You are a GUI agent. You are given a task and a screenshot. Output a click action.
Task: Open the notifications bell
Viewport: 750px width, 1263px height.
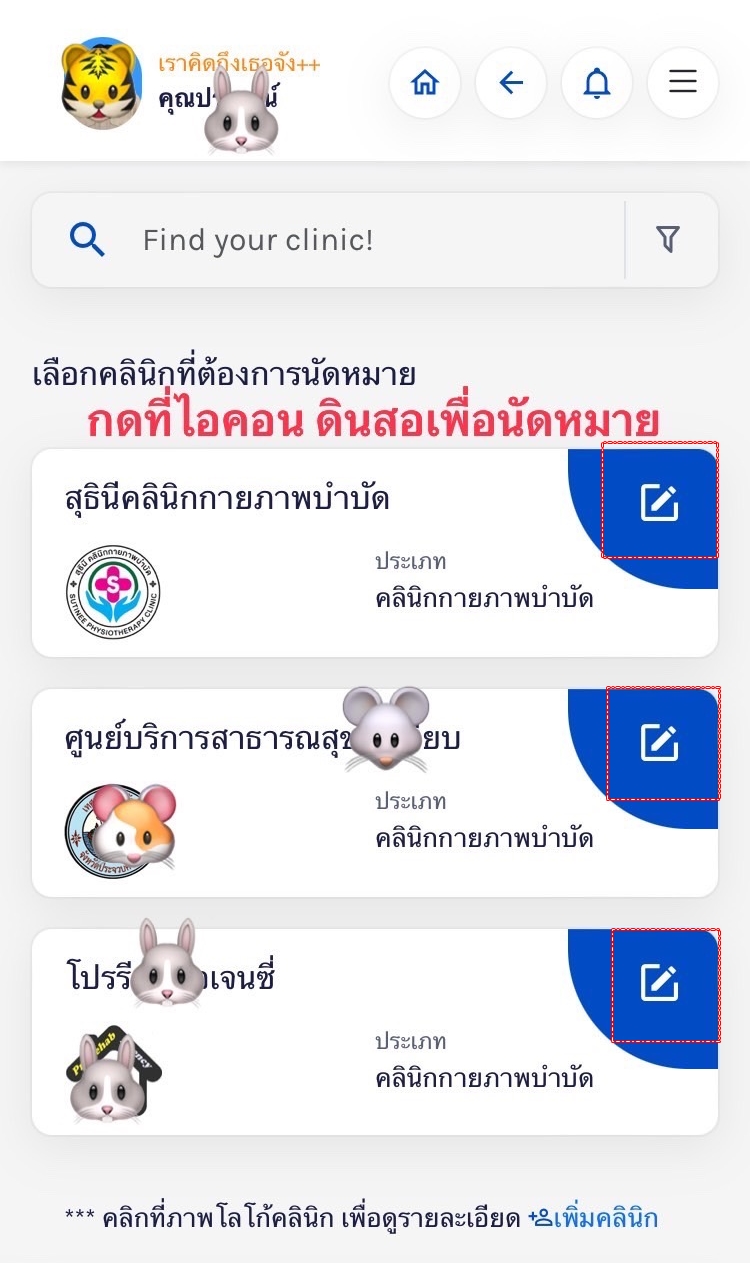[x=597, y=83]
